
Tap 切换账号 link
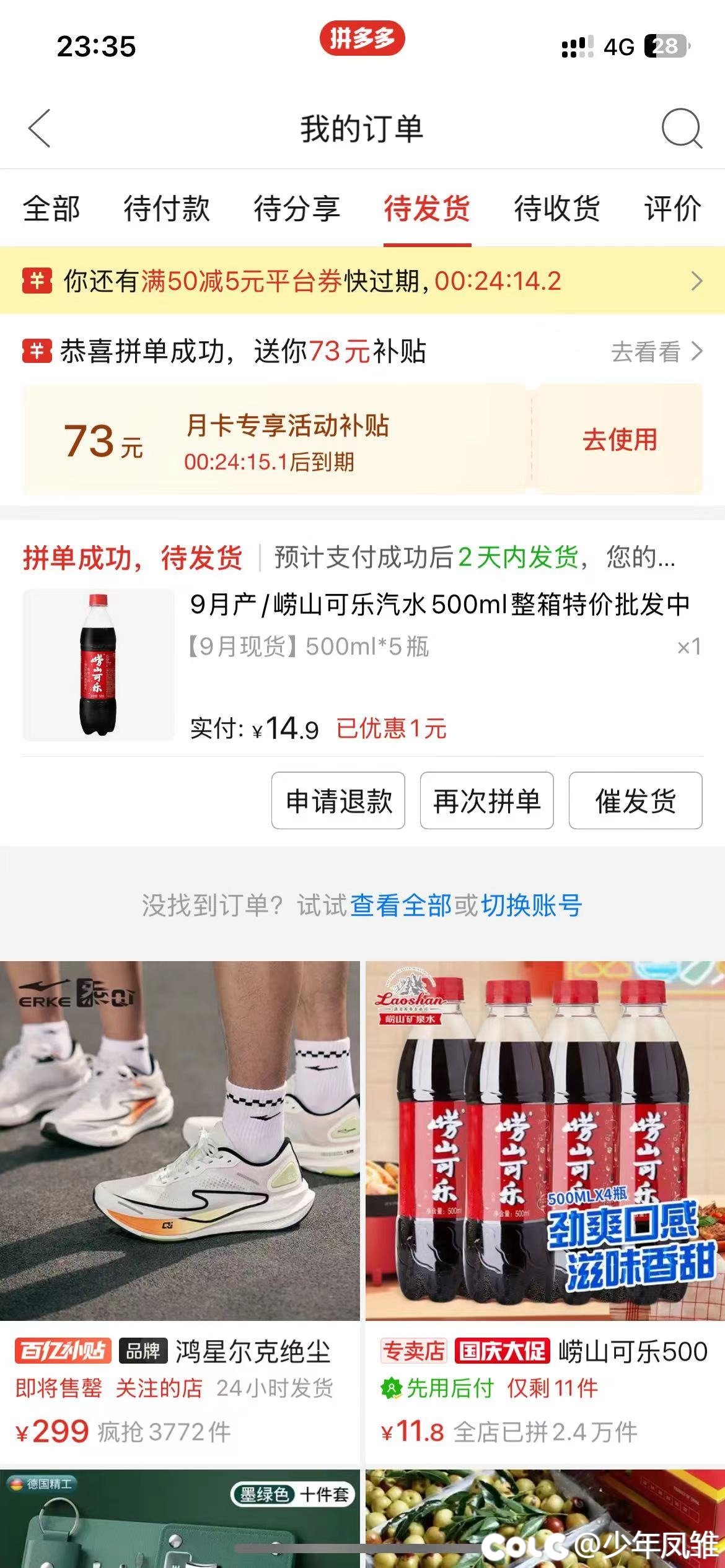(532, 905)
